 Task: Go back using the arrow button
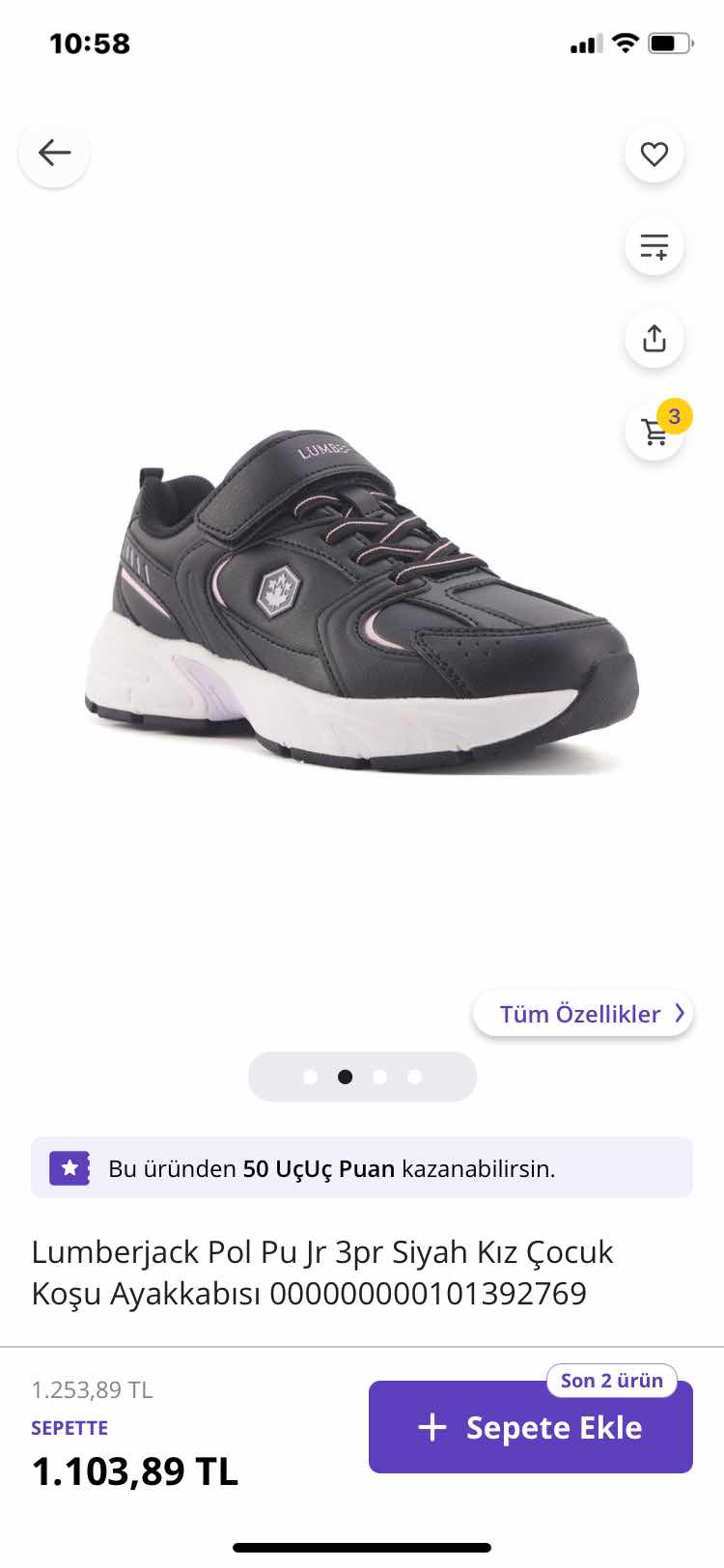click(54, 153)
